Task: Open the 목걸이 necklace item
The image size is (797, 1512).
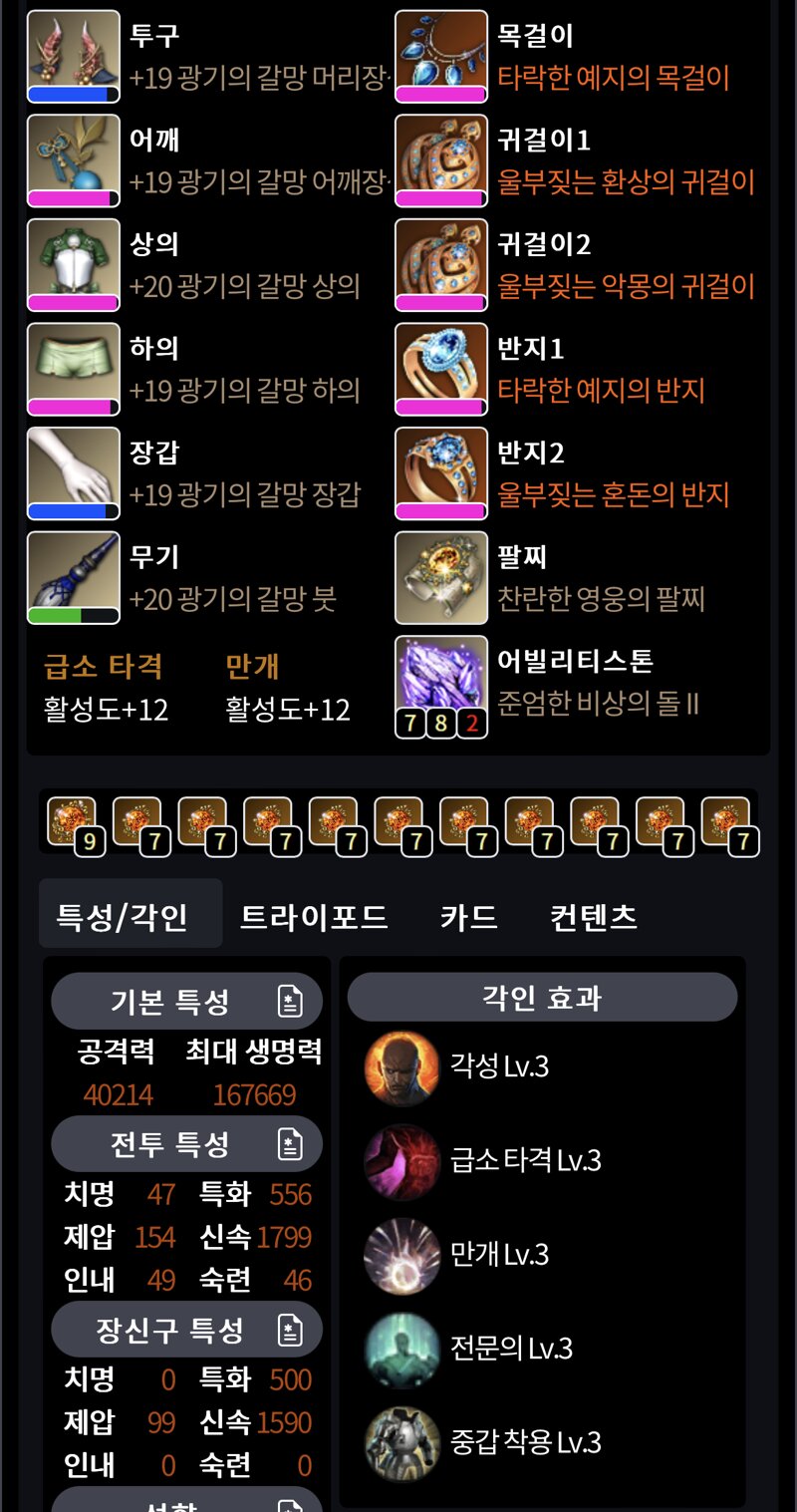Action: pyautogui.click(x=441, y=56)
